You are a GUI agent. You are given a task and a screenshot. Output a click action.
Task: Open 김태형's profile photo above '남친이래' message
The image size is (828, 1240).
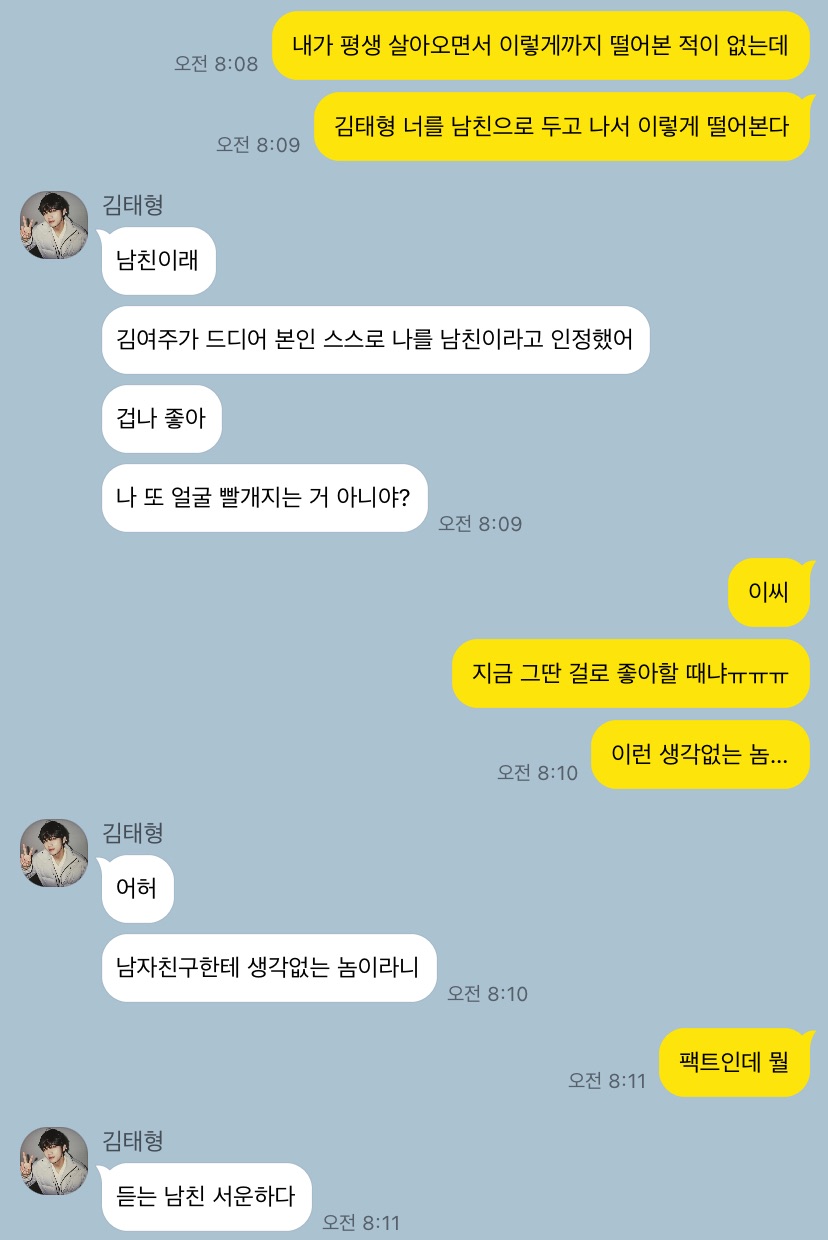pyautogui.click(x=54, y=225)
